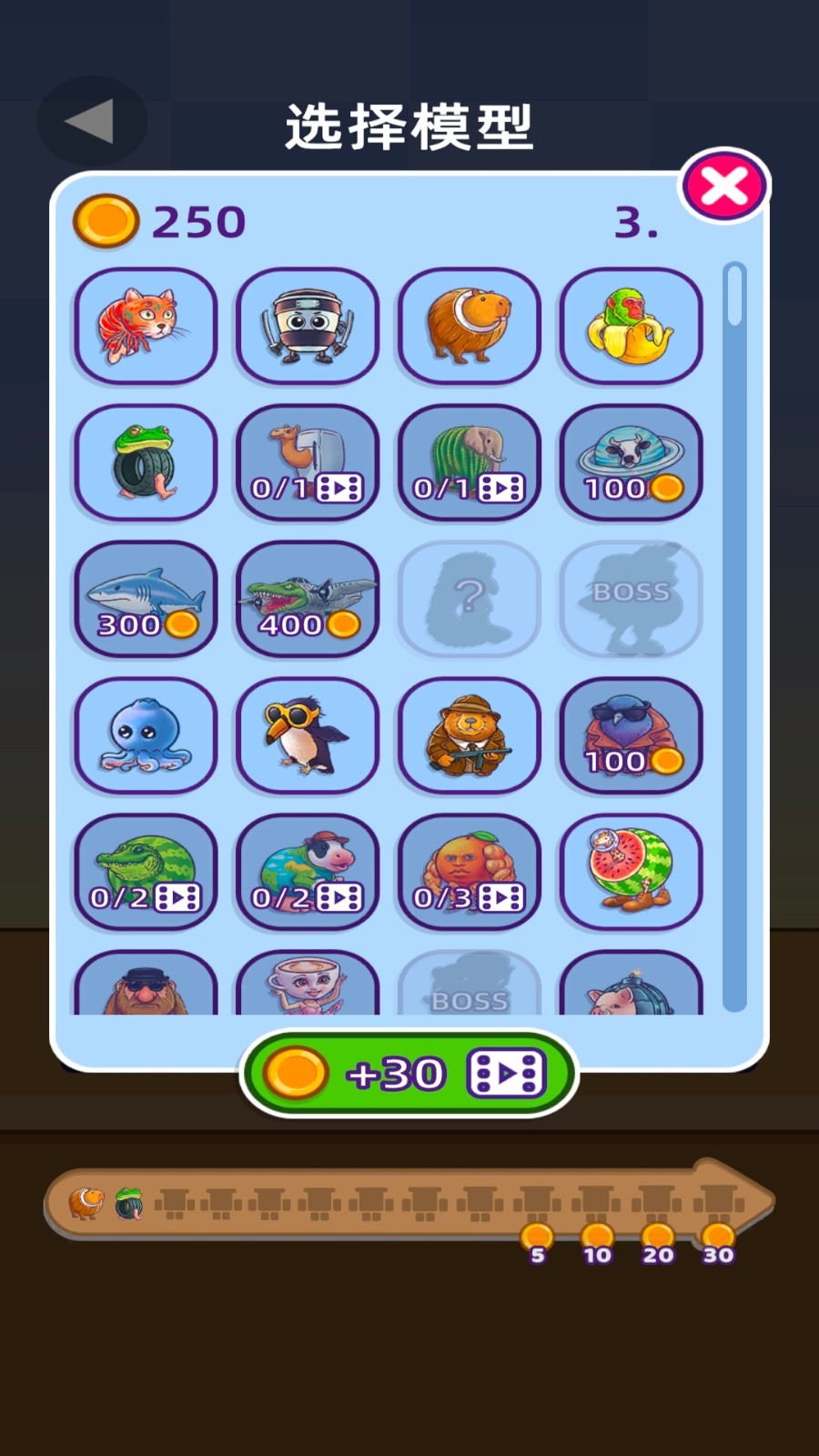Close the model selection dialog

[724, 187]
